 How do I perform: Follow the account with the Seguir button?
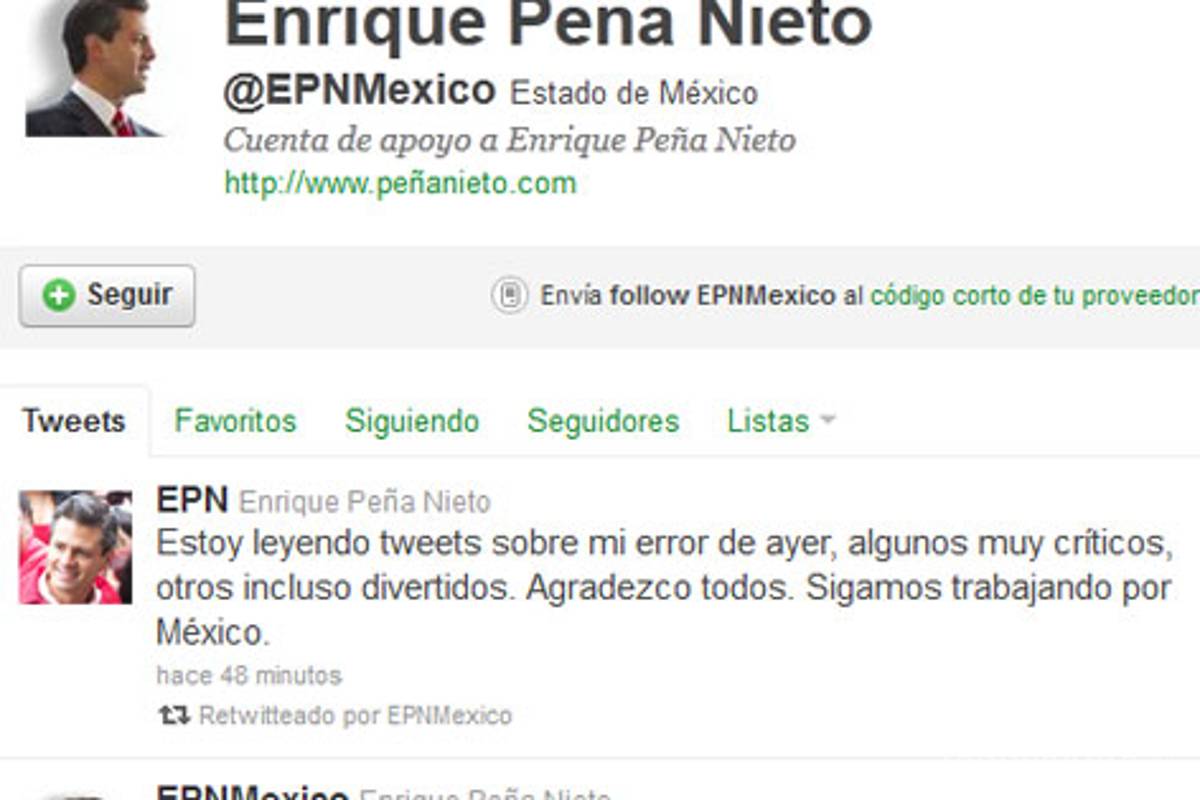coord(107,295)
